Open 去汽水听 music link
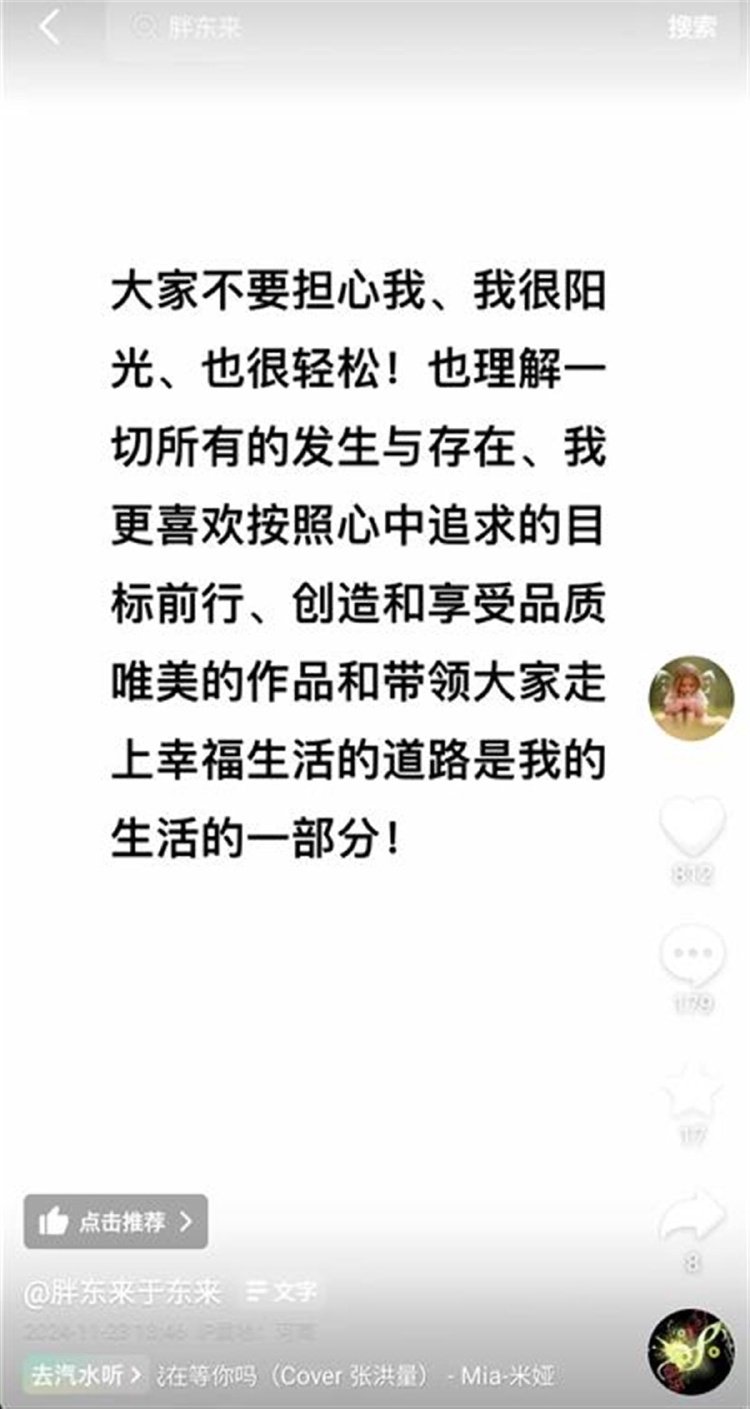This screenshot has width=750, height=1409. coord(87,1374)
